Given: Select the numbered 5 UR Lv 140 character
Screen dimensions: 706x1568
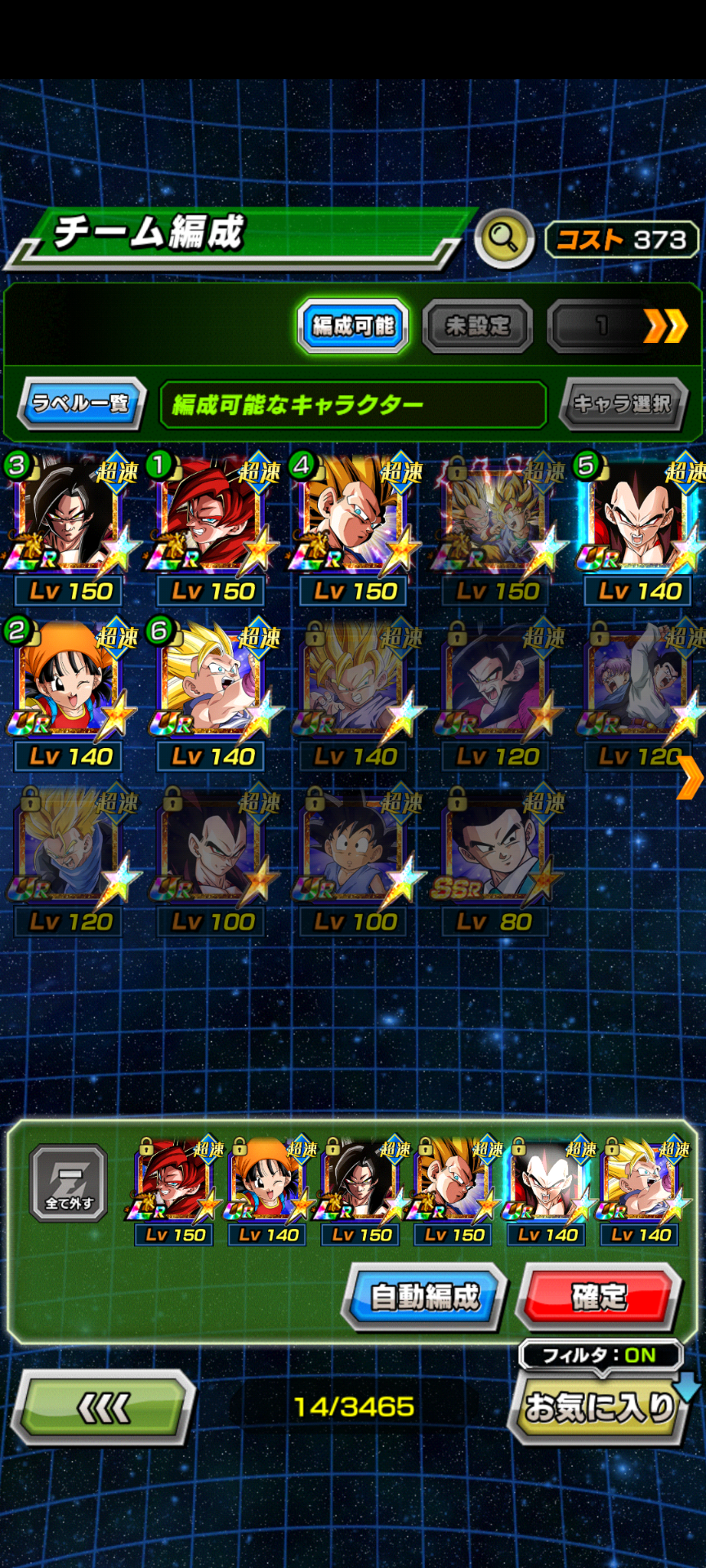Looking at the screenshot, I should point(639,528).
